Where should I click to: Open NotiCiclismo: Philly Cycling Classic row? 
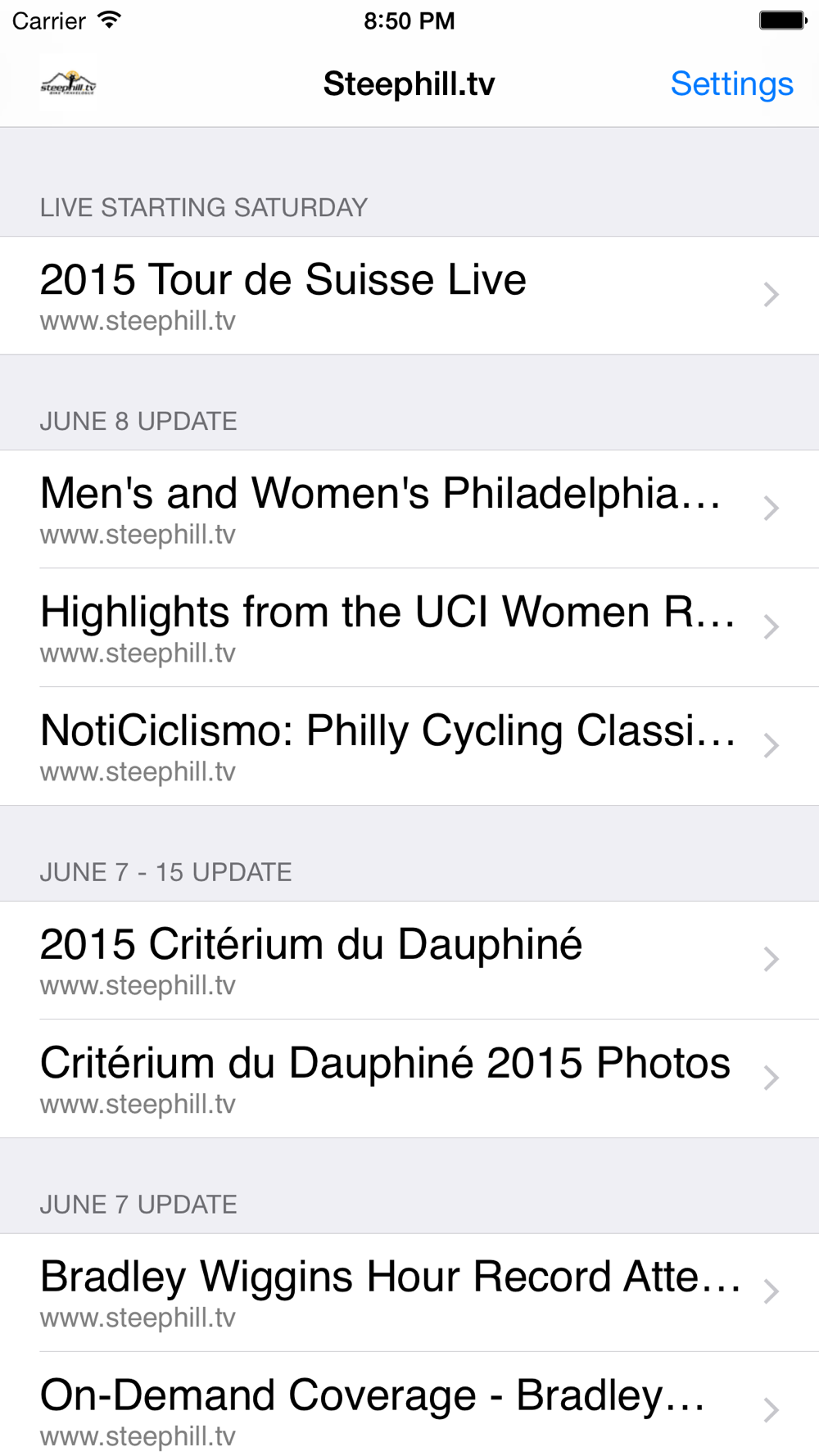click(x=409, y=747)
